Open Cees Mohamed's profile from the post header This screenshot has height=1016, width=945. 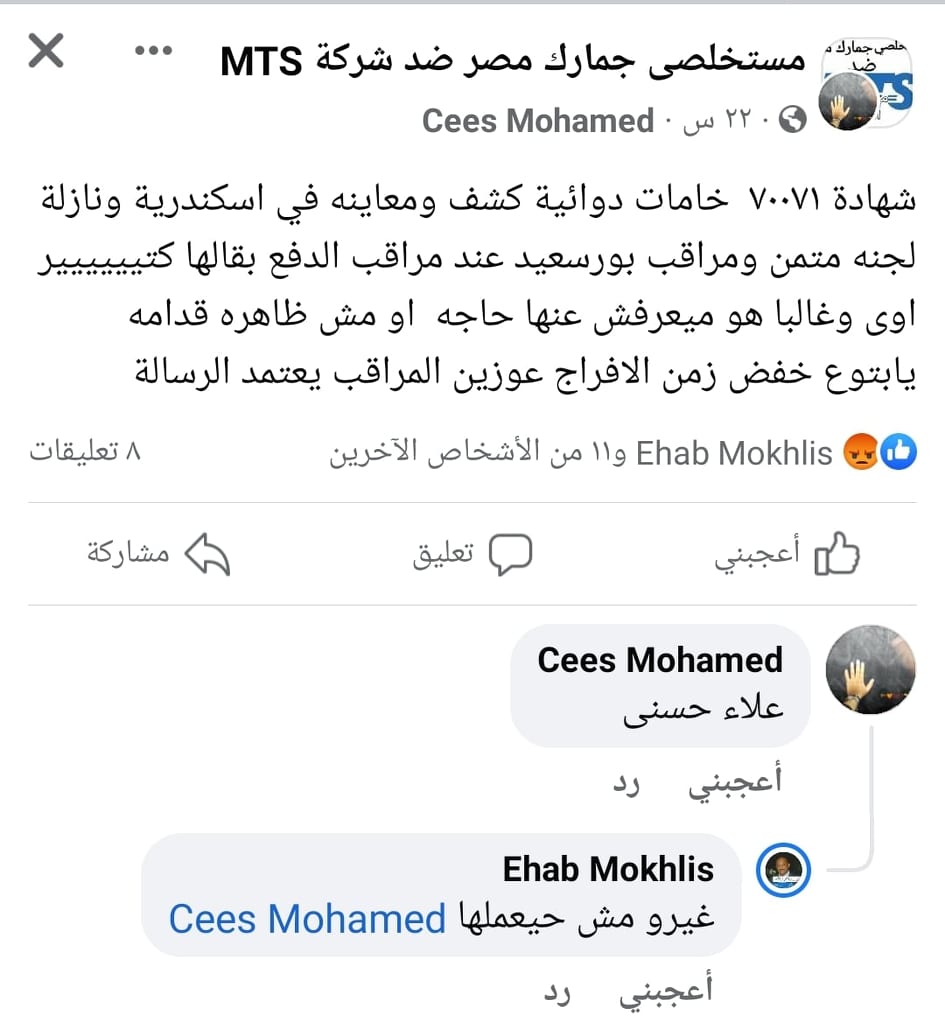[537, 121]
